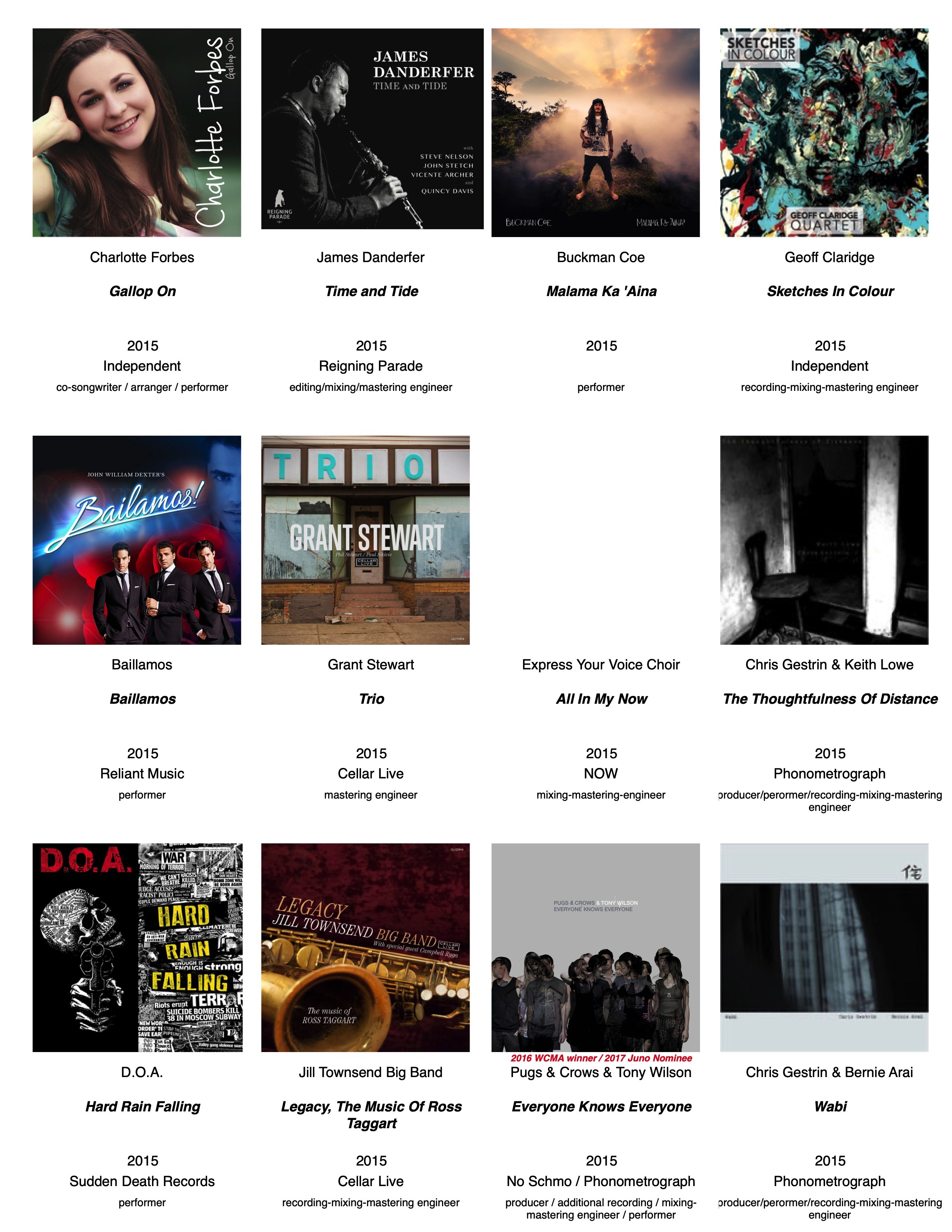This screenshot has height=1232, width=952.
Task: View Buckman Coe Malama Ka 'Aina cover
Action: 595,133
